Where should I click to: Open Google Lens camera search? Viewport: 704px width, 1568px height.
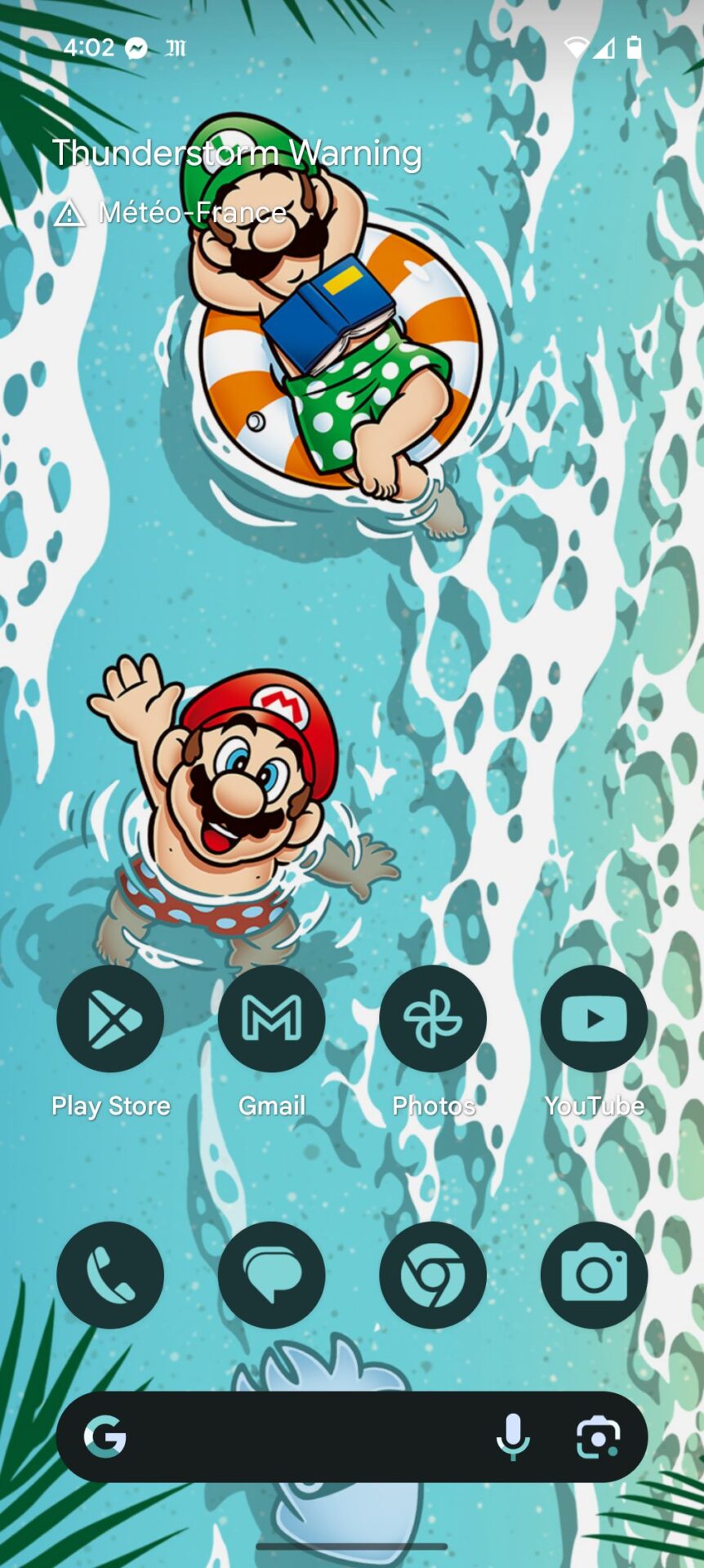pyautogui.click(x=598, y=1437)
